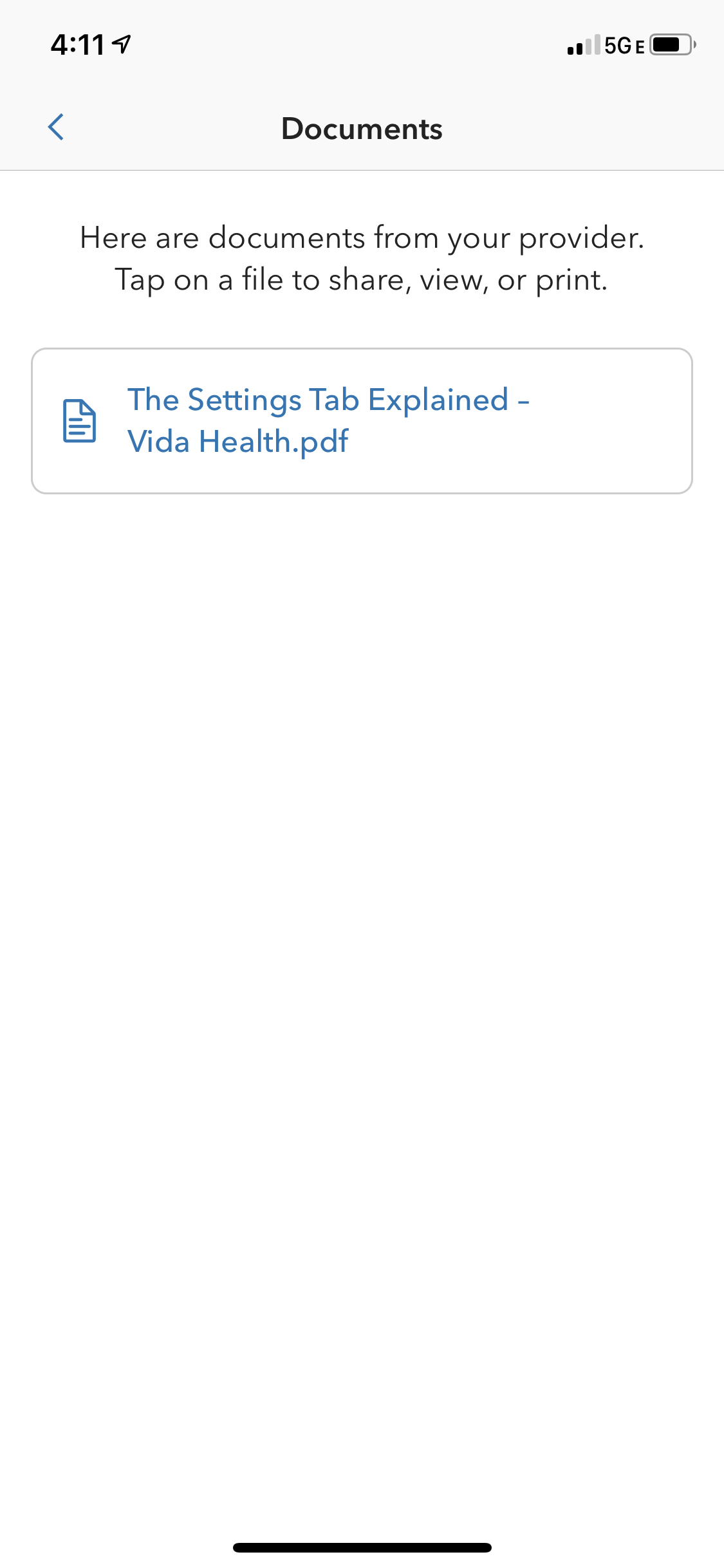The width and height of the screenshot is (724, 1568).
Task: Tap the time display showing 4:11
Action: [77, 44]
